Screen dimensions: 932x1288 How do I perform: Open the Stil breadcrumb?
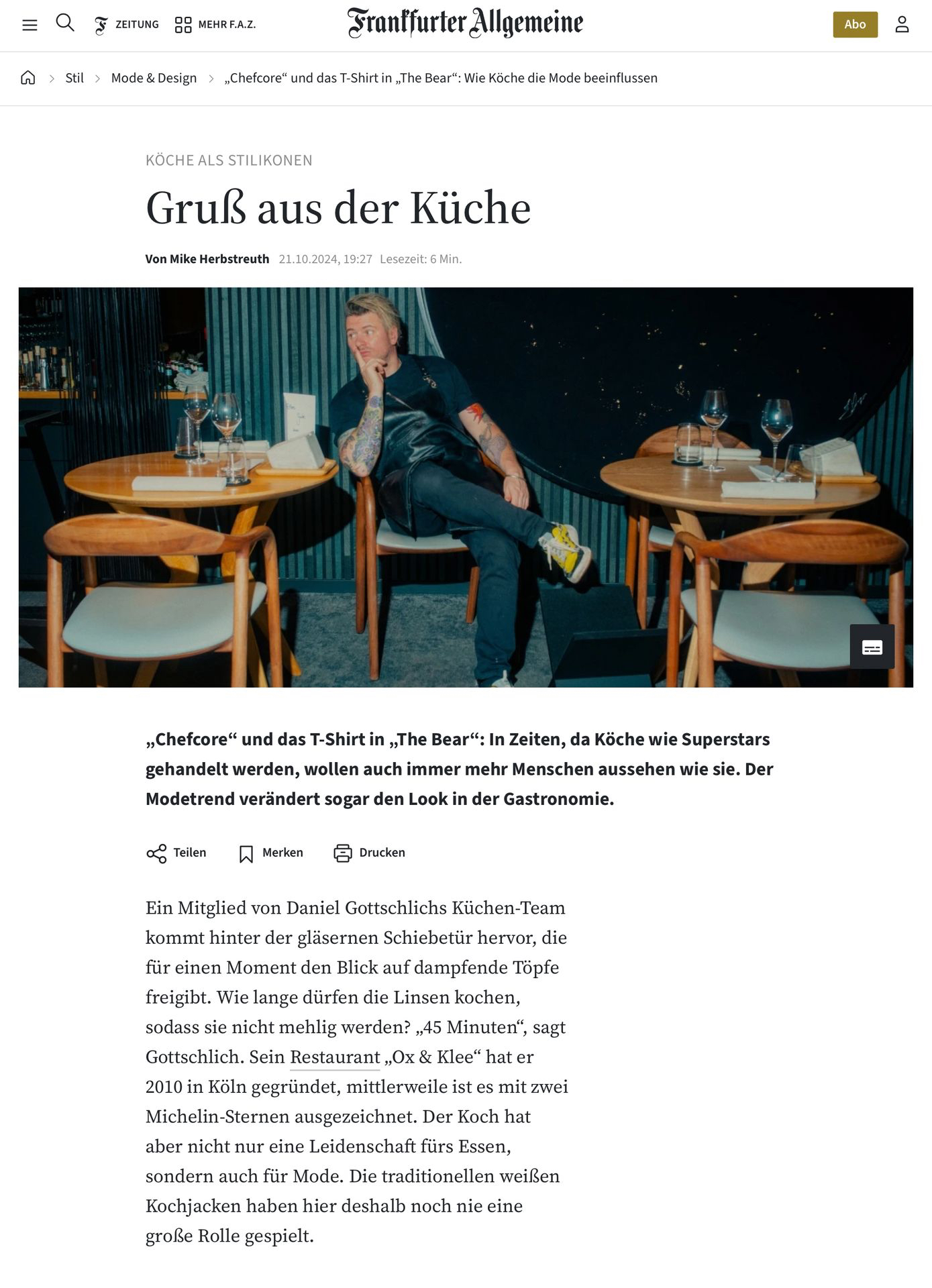coord(74,78)
